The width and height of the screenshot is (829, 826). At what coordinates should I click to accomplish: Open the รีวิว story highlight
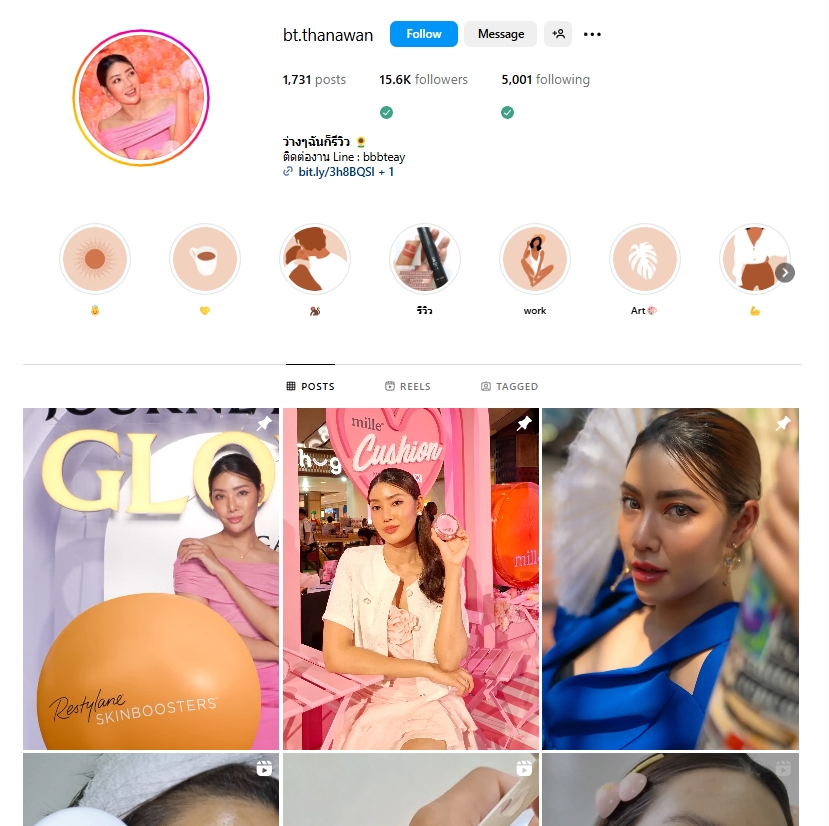point(425,259)
